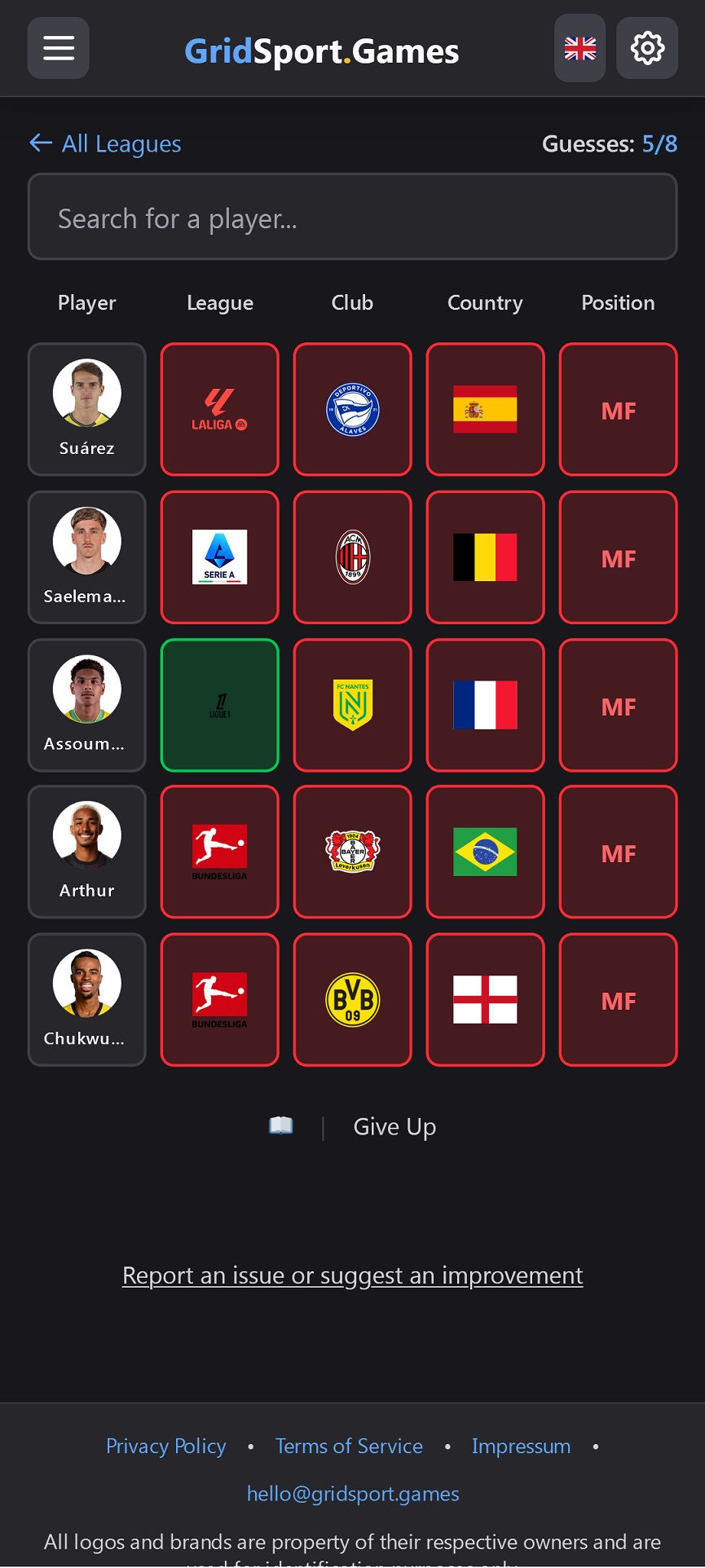This screenshot has width=705, height=1568.
Task: Open the hamburger menu
Action: pyautogui.click(x=59, y=48)
